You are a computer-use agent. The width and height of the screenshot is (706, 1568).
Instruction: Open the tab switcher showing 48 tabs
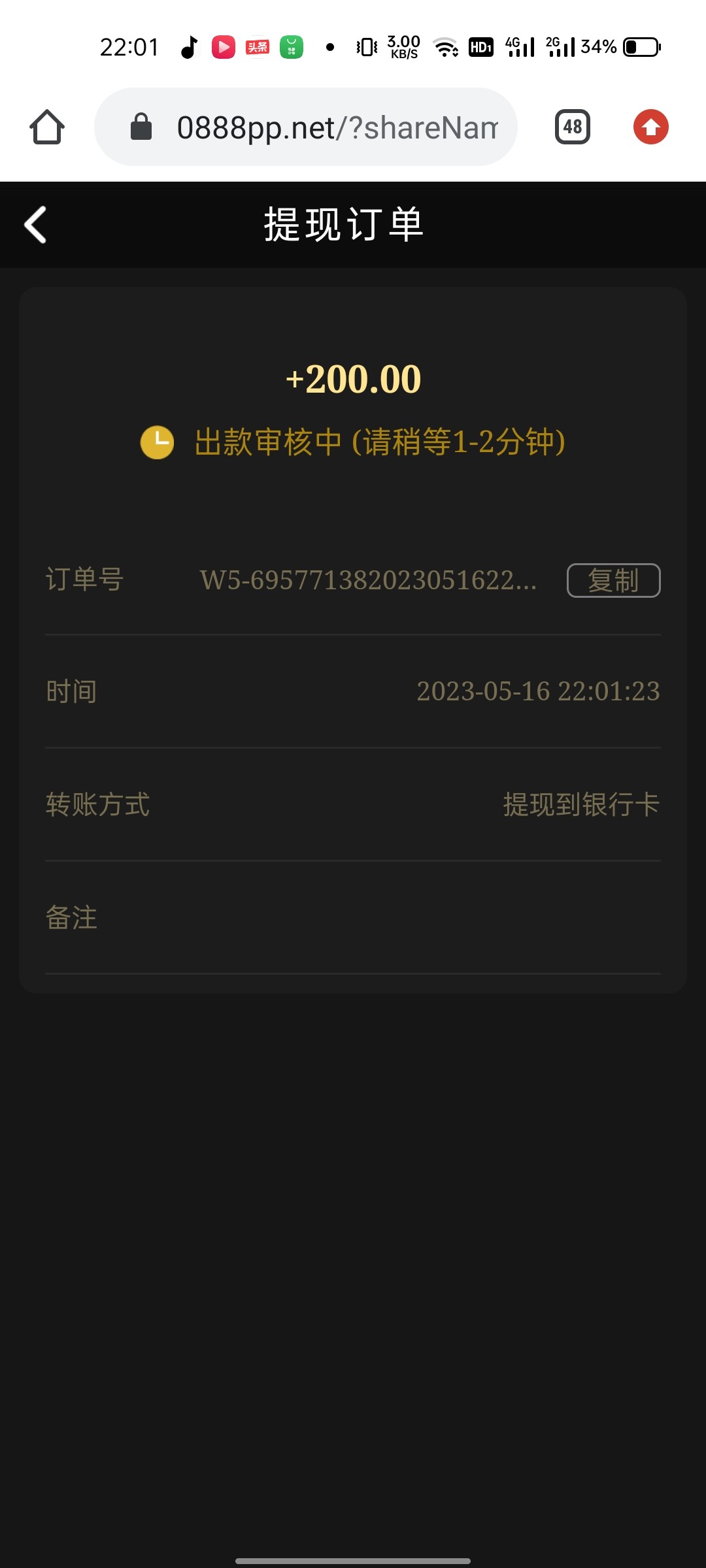pyautogui.click(x=573, y=127)
